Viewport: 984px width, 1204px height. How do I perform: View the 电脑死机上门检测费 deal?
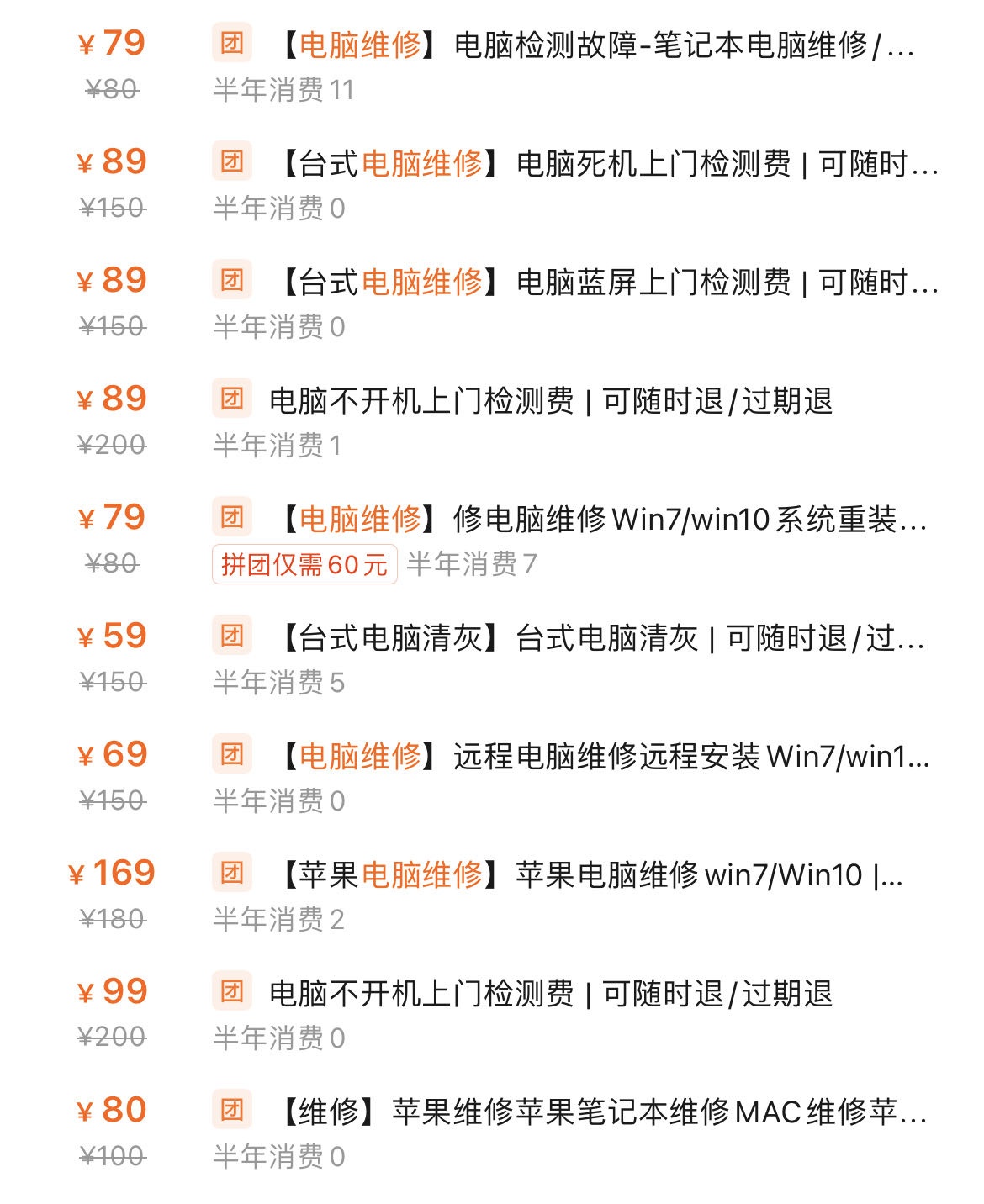tap(606, 164)
